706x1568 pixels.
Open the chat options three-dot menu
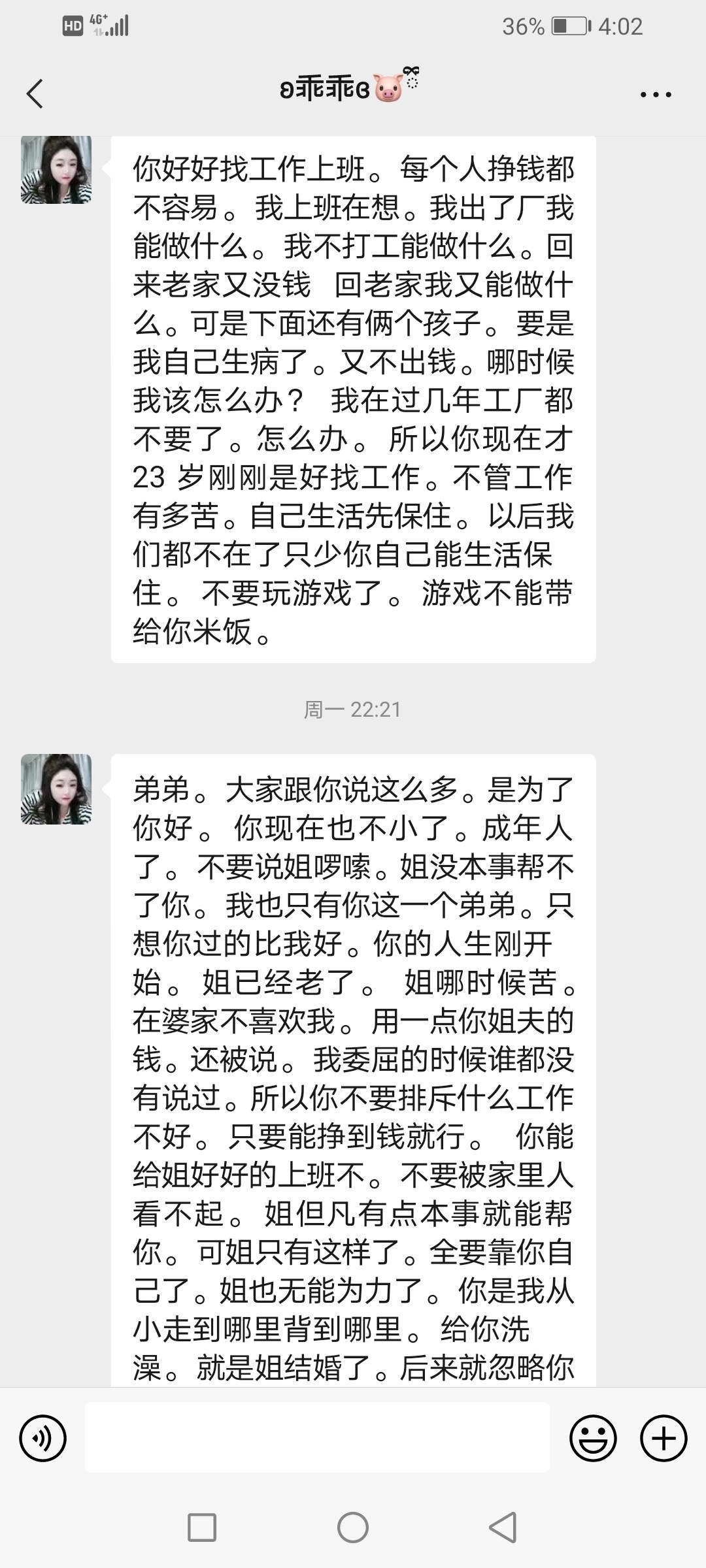click(656, 95)
